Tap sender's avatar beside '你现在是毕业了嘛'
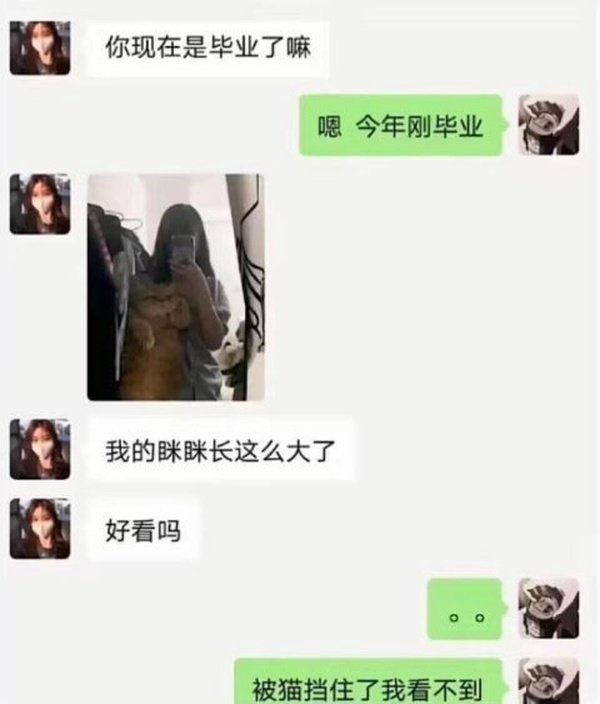 [40, 47]
